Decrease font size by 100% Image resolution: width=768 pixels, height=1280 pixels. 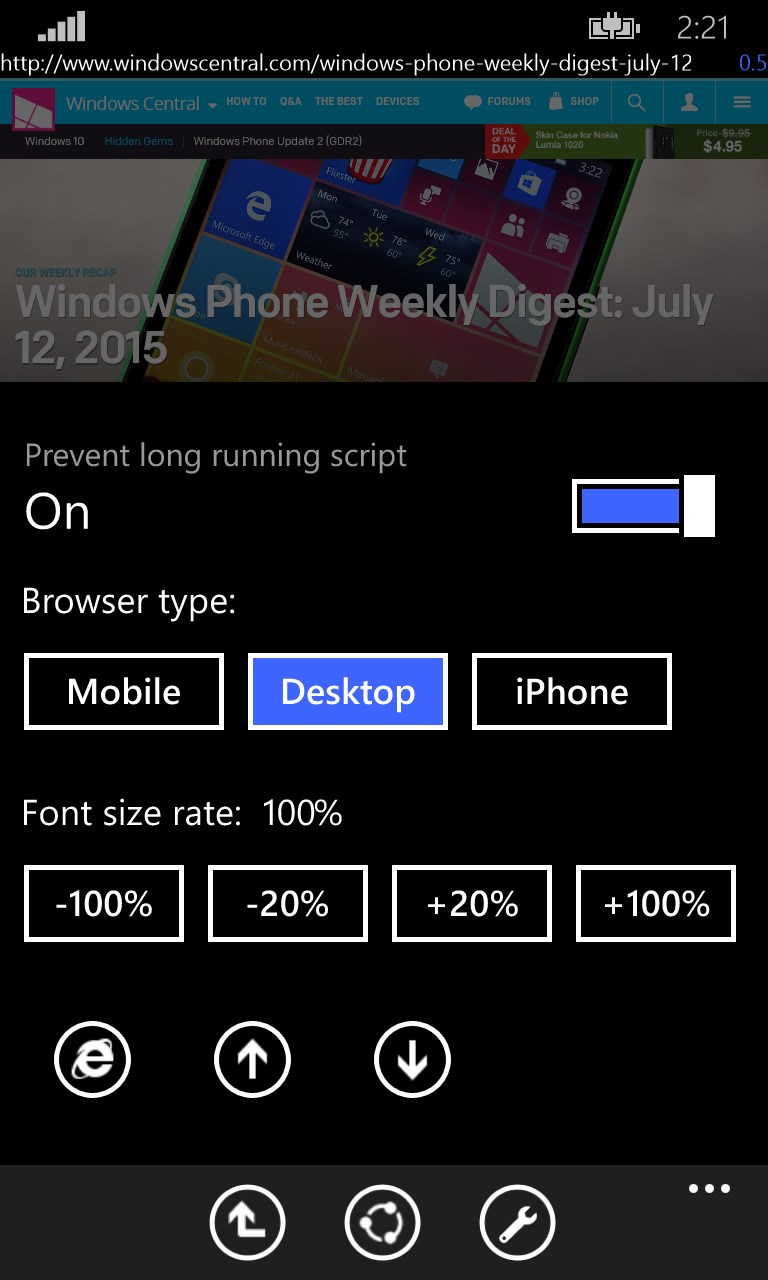click(x=104, y=904)
